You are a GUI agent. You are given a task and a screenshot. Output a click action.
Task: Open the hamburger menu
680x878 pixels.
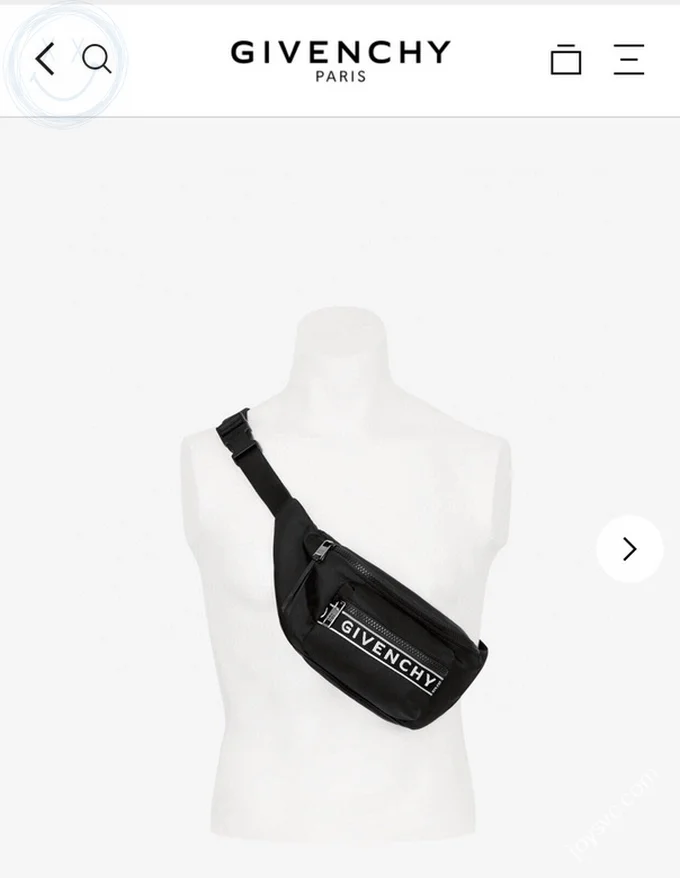pyautogui.click(x=629, y=59)
